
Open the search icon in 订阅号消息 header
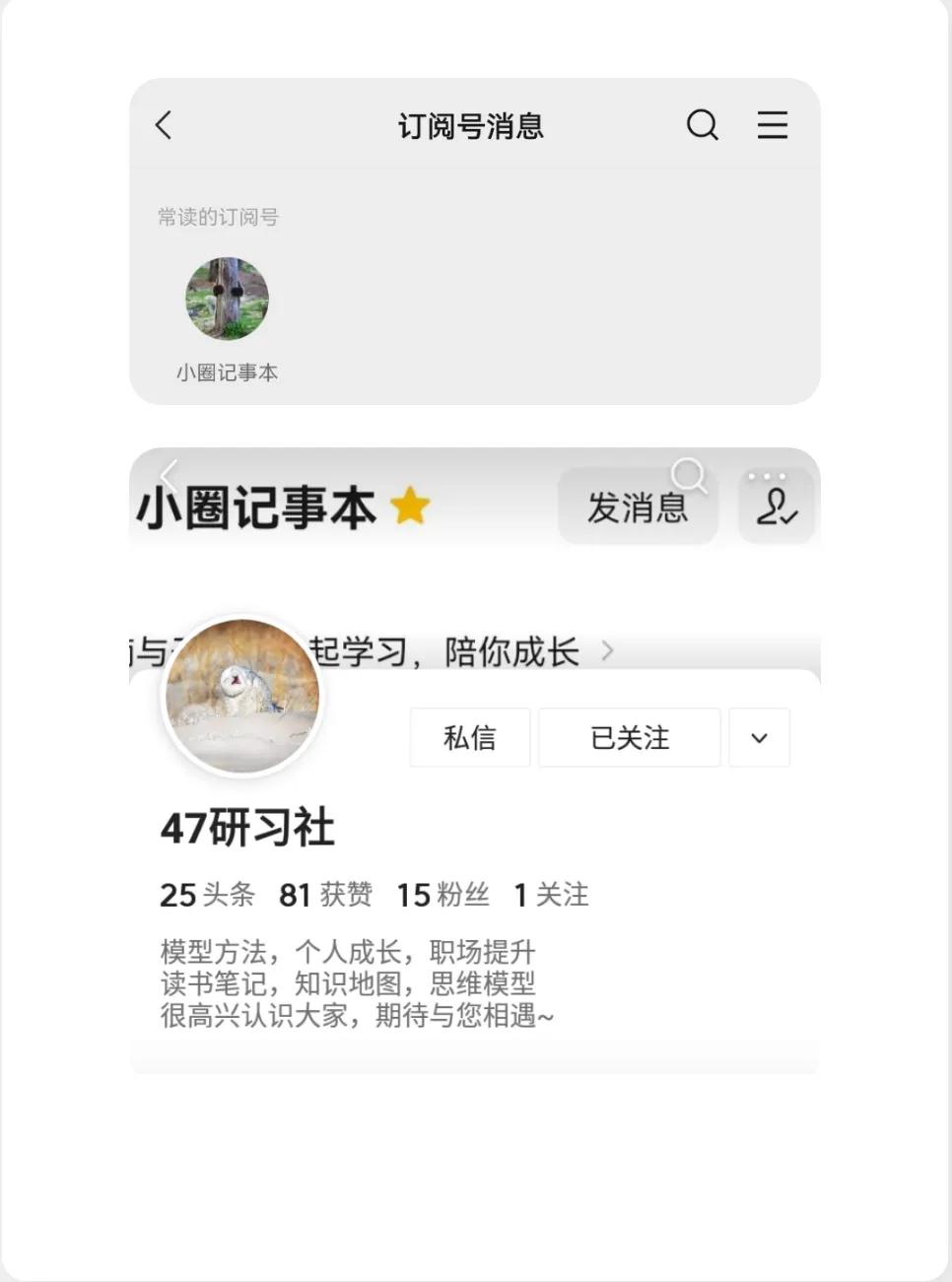pyautogui.click(x=702, y=125)
